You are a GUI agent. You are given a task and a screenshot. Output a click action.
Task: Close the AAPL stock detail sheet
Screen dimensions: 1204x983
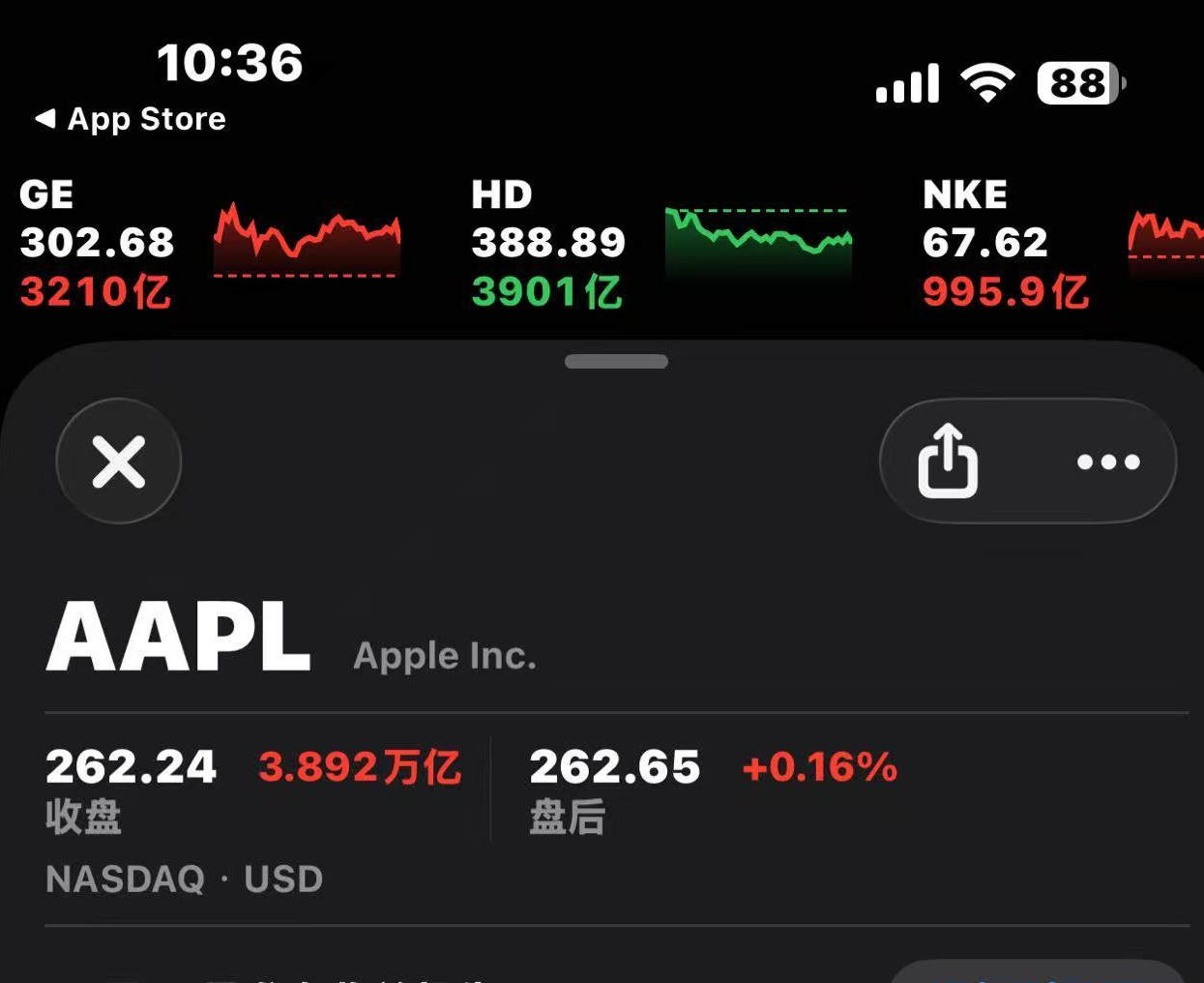(119, 462)
